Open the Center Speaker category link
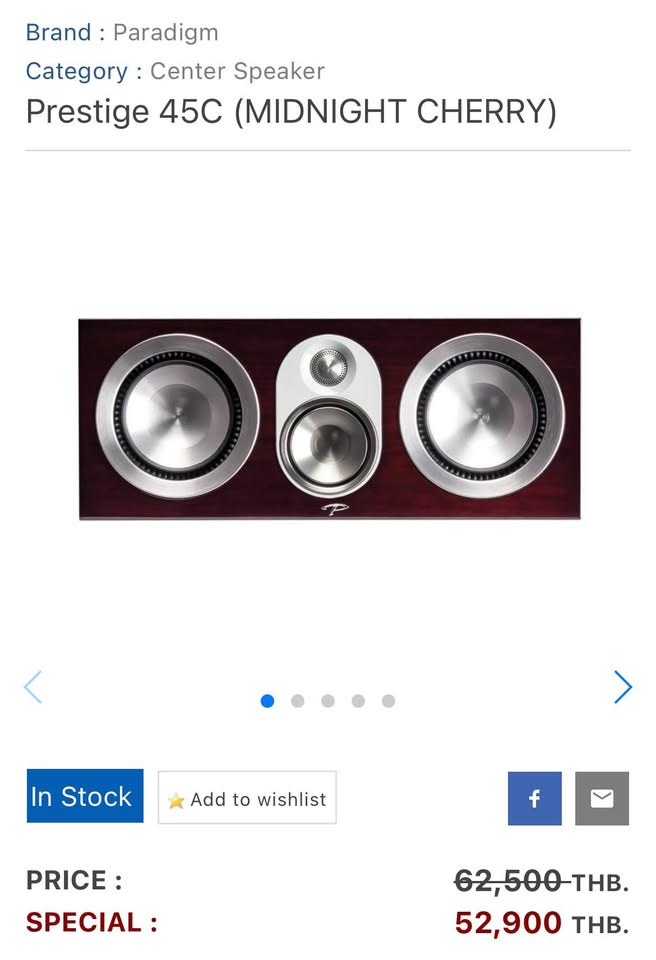656x960 pixels. [x=237, y=71]
